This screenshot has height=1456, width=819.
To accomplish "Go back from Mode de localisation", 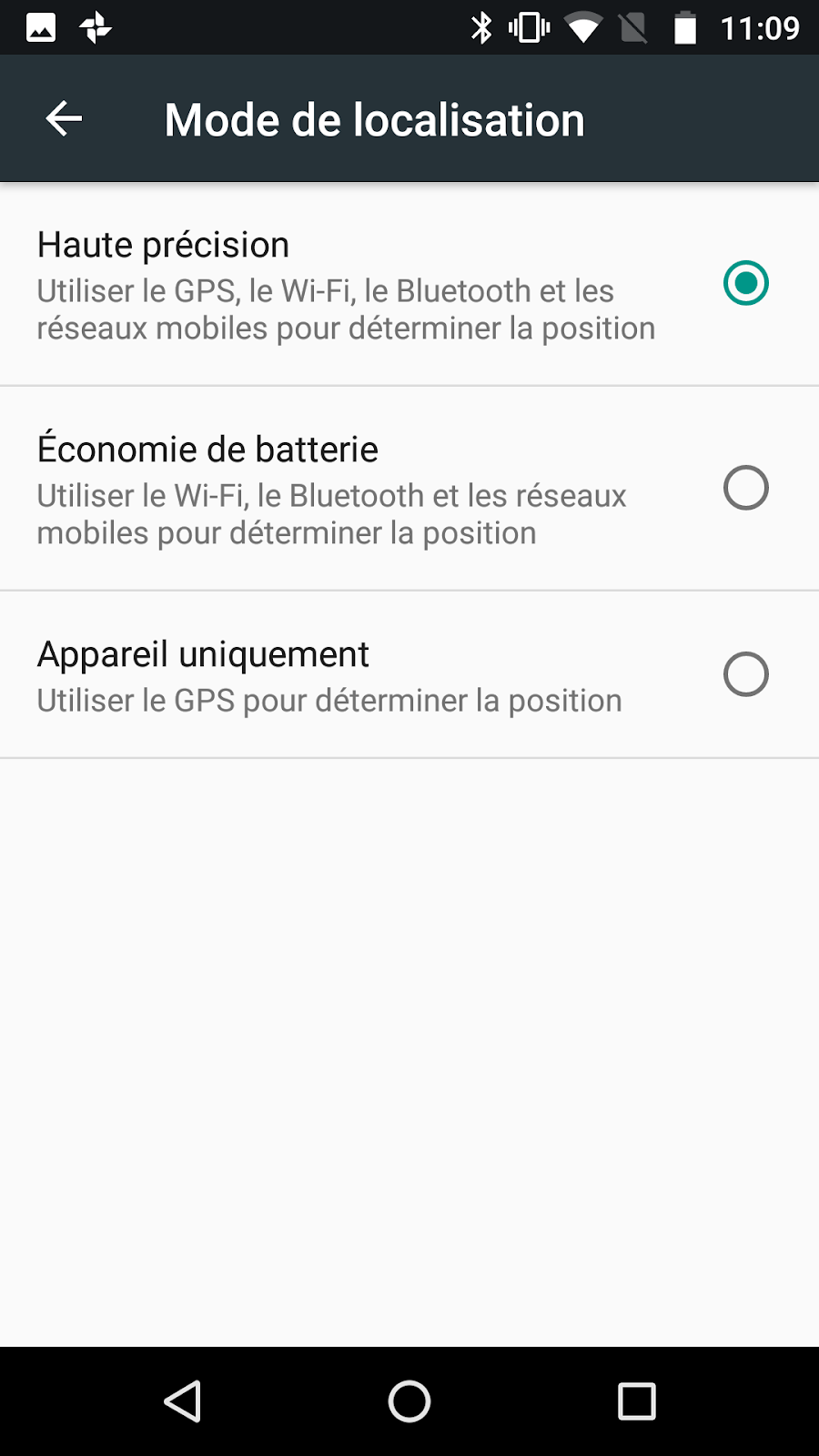I will tap(64, 119).
